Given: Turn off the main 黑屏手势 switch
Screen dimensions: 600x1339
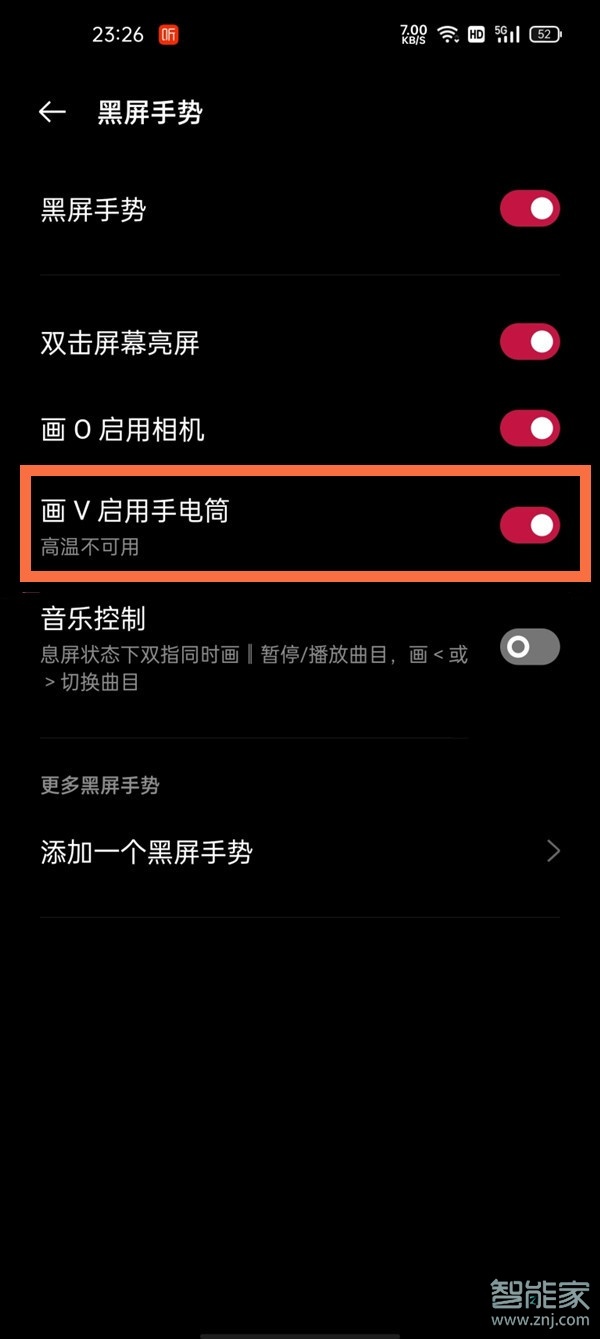Looking at the screenshot, I should (529, 209).
